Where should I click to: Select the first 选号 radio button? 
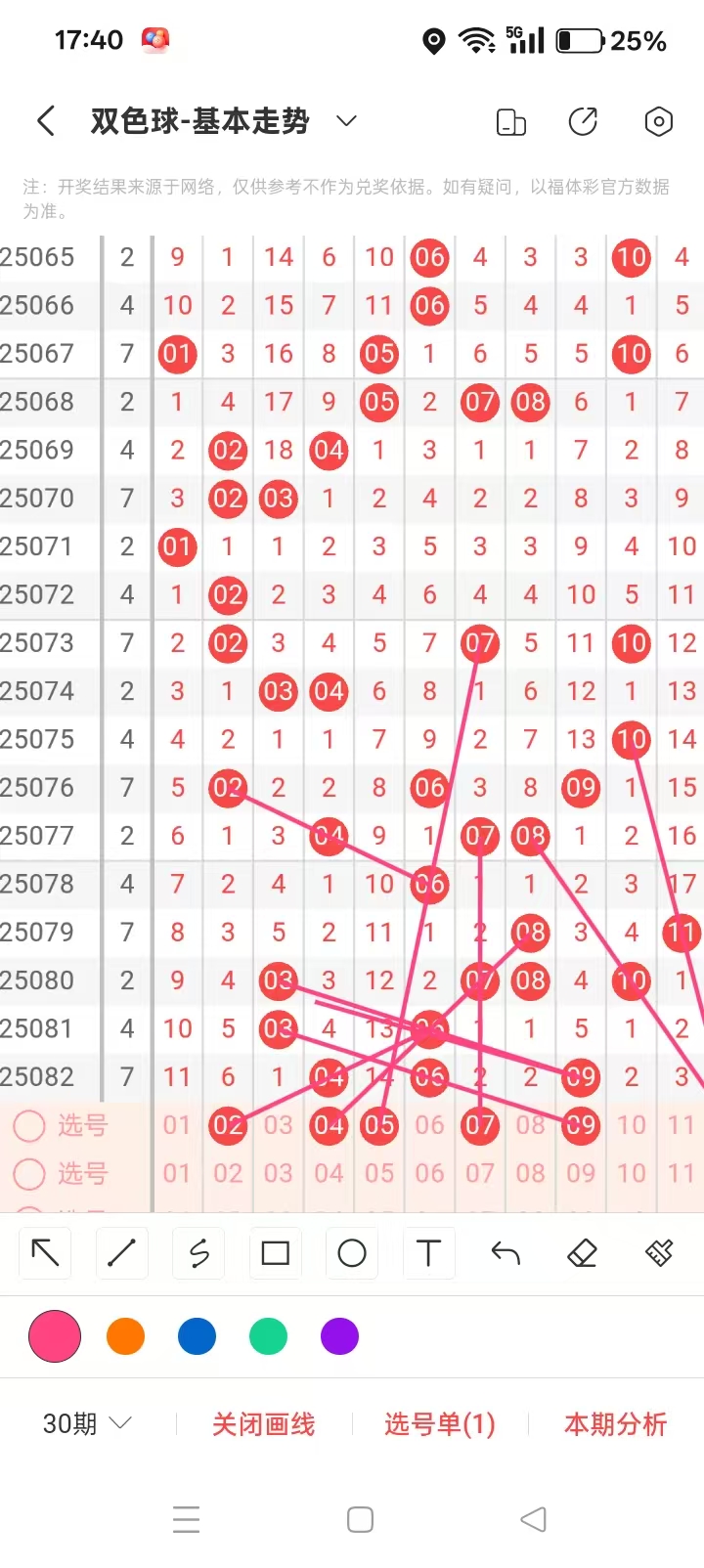tap(29, 1126)
